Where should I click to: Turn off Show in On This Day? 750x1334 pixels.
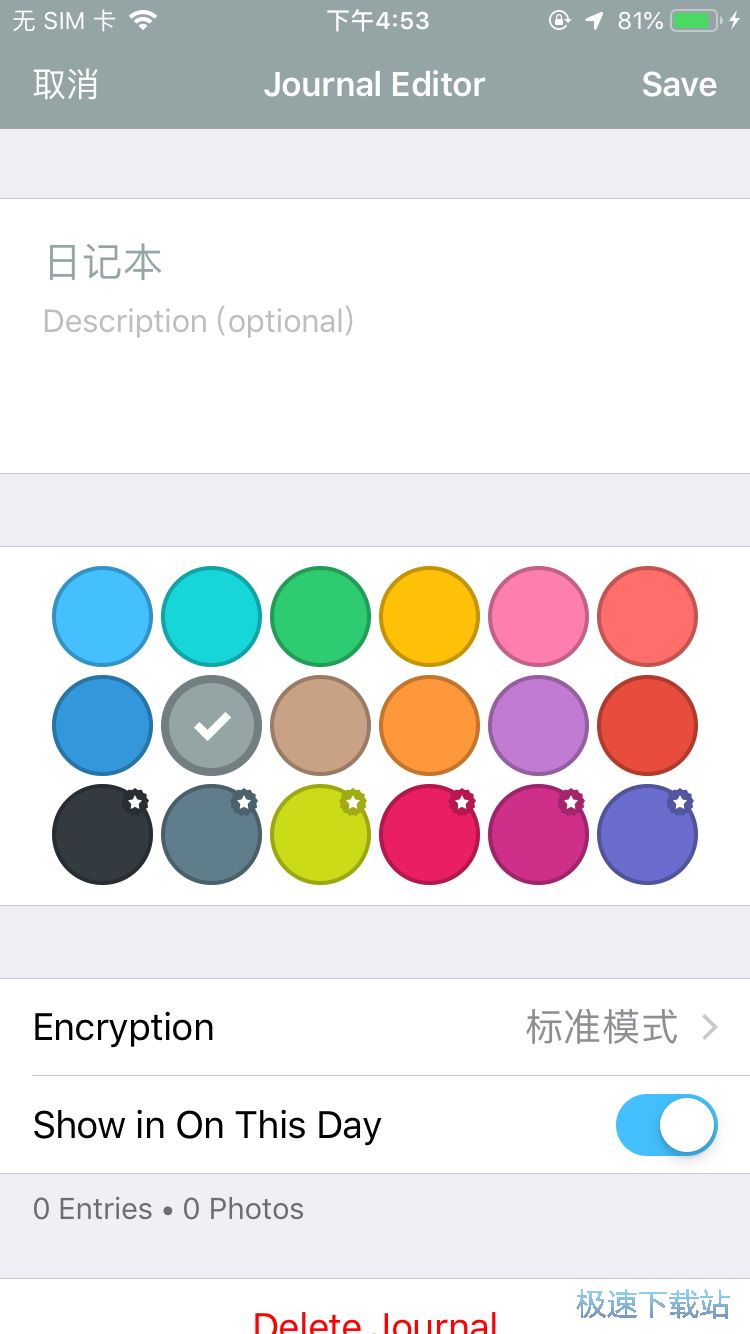click(666, 1125)
